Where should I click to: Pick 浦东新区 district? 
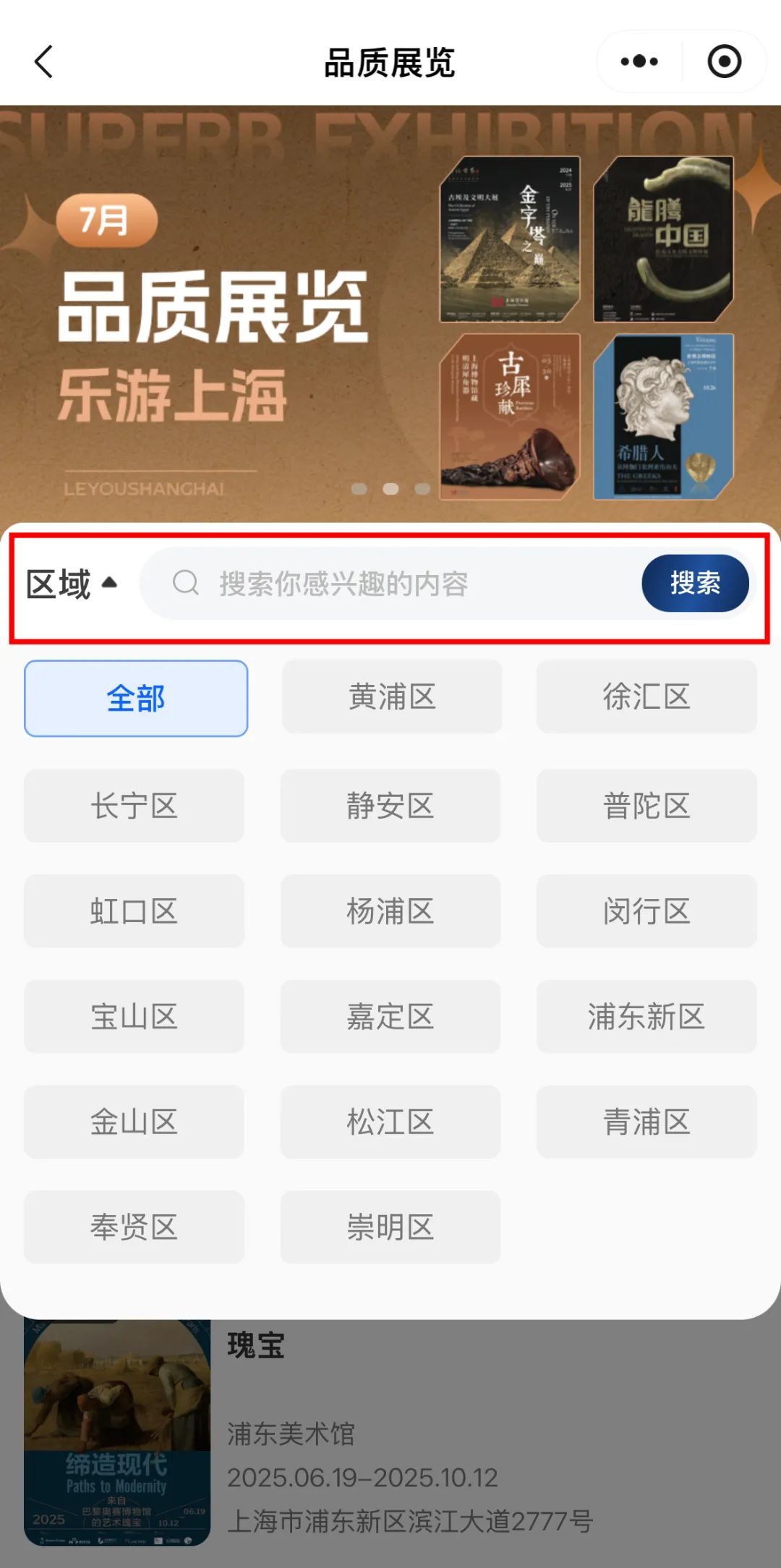coord(646,1017)
